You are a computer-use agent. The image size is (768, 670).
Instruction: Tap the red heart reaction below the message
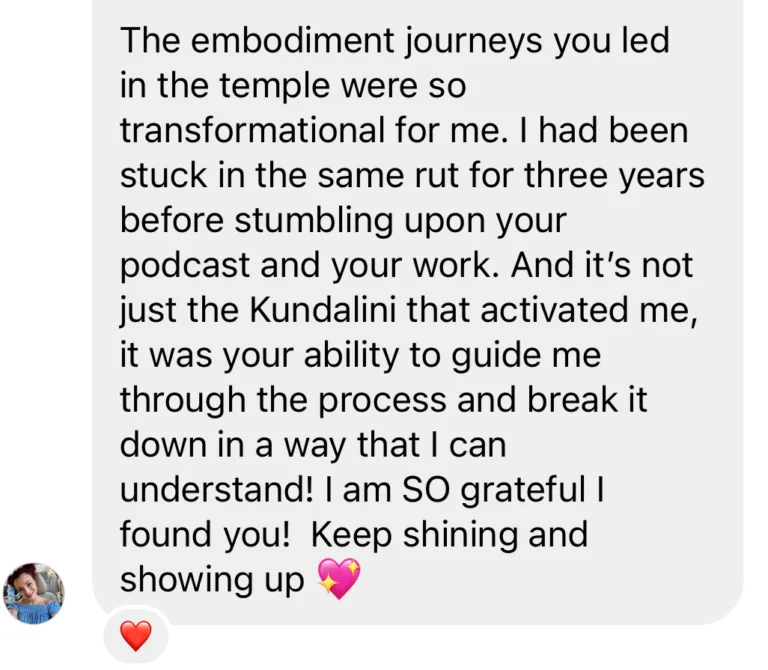tap(136, 635)
